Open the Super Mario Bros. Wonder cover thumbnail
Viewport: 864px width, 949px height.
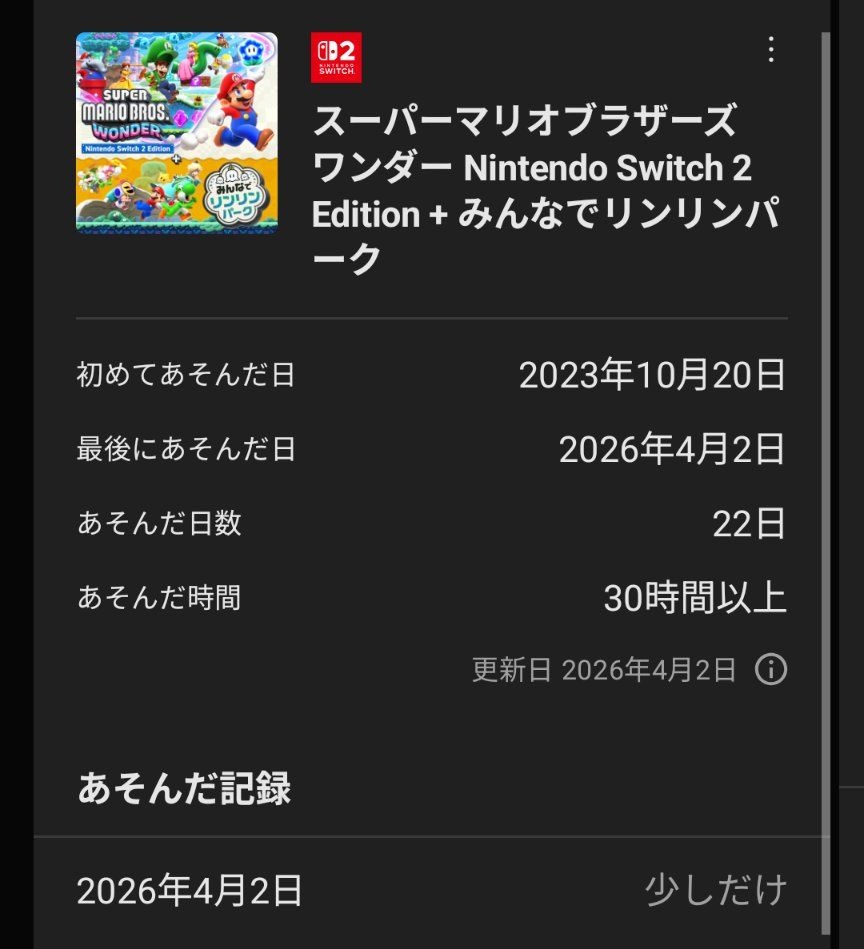tap(177, 133)
